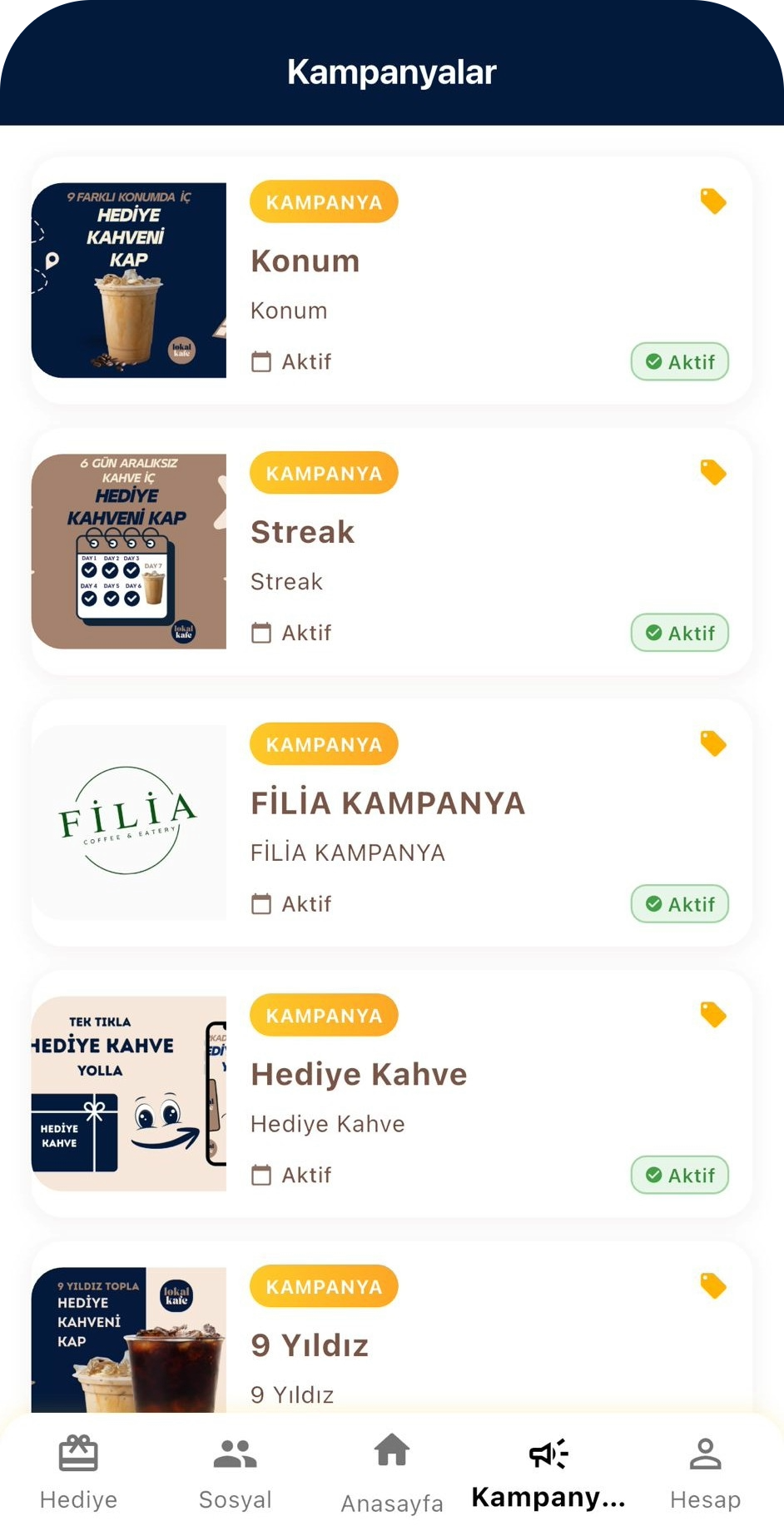The image size is (784, 1531).
Task: Switch to the Hediye tab
Action: (78, 1472)
